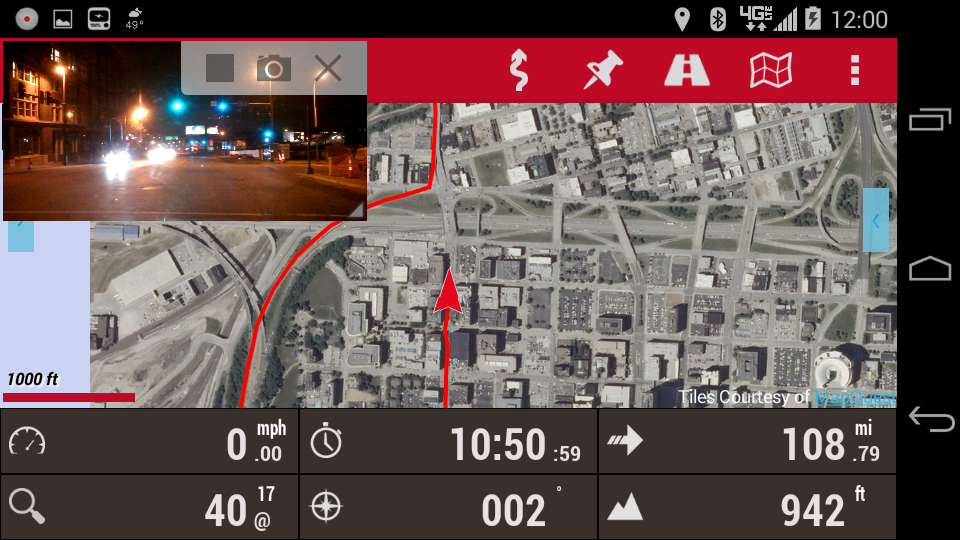Screen dimensions: 960x540
Task: Open the route tool icon
Action: 518,70
